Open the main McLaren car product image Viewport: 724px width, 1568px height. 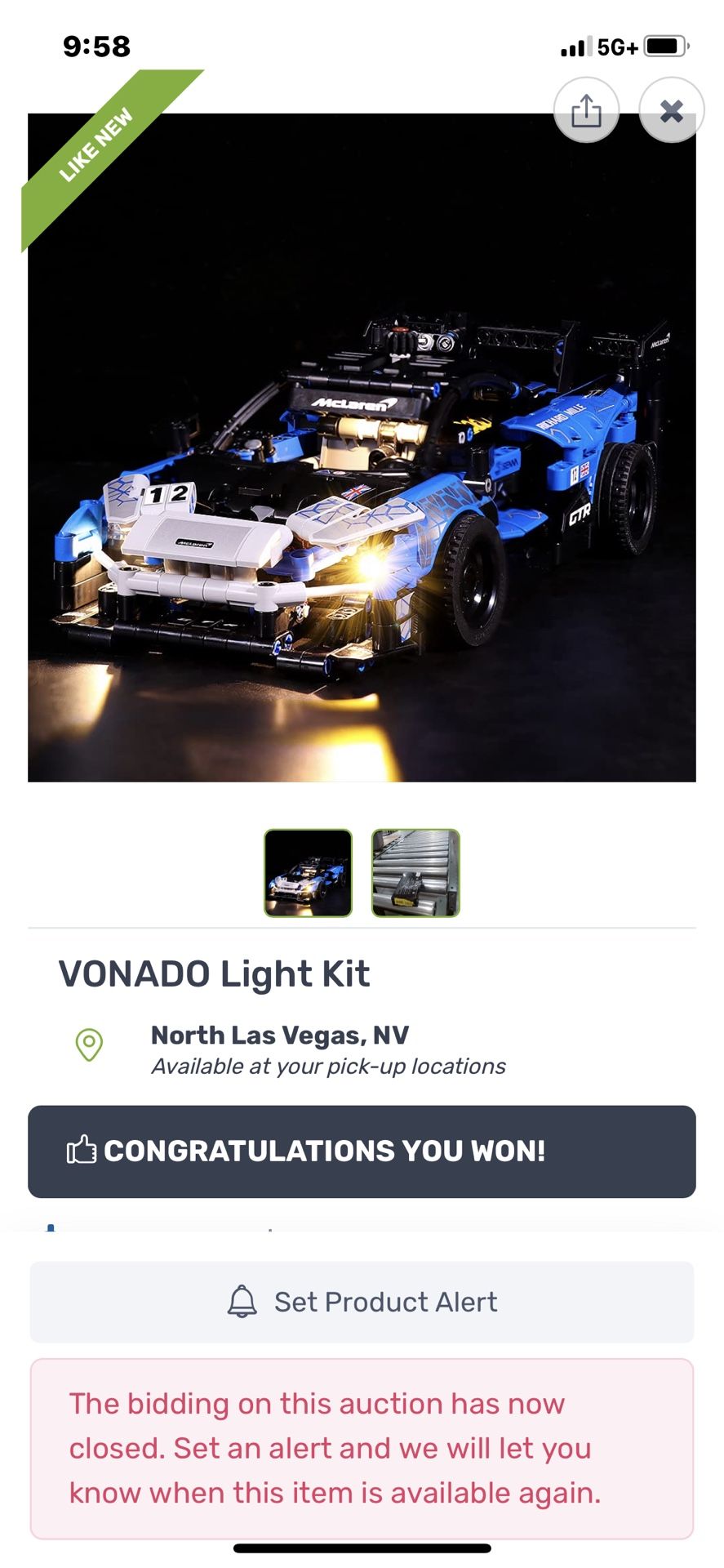(x=362, y=448)
